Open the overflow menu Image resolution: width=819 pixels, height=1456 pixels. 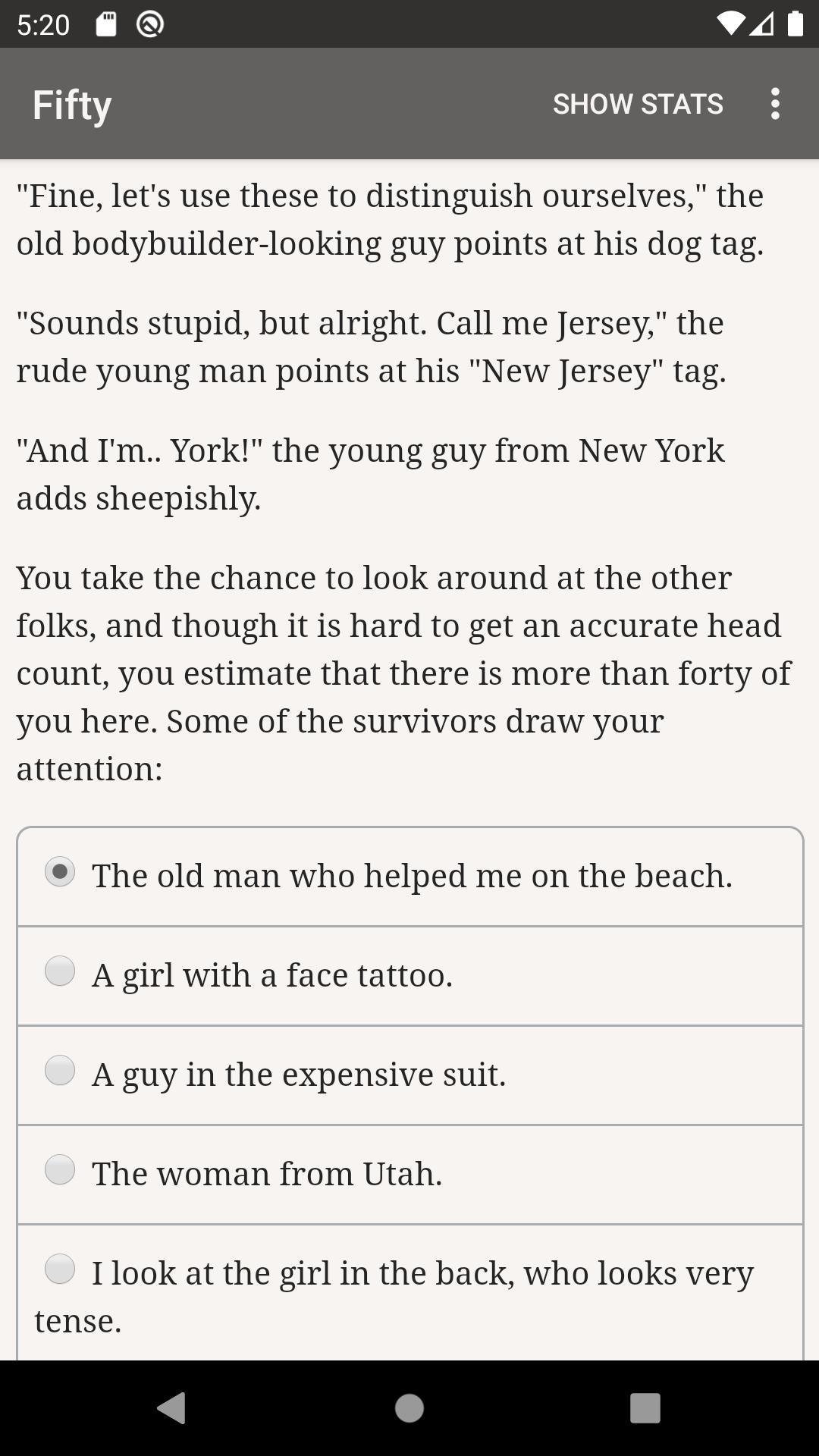[x=775, y=104]
